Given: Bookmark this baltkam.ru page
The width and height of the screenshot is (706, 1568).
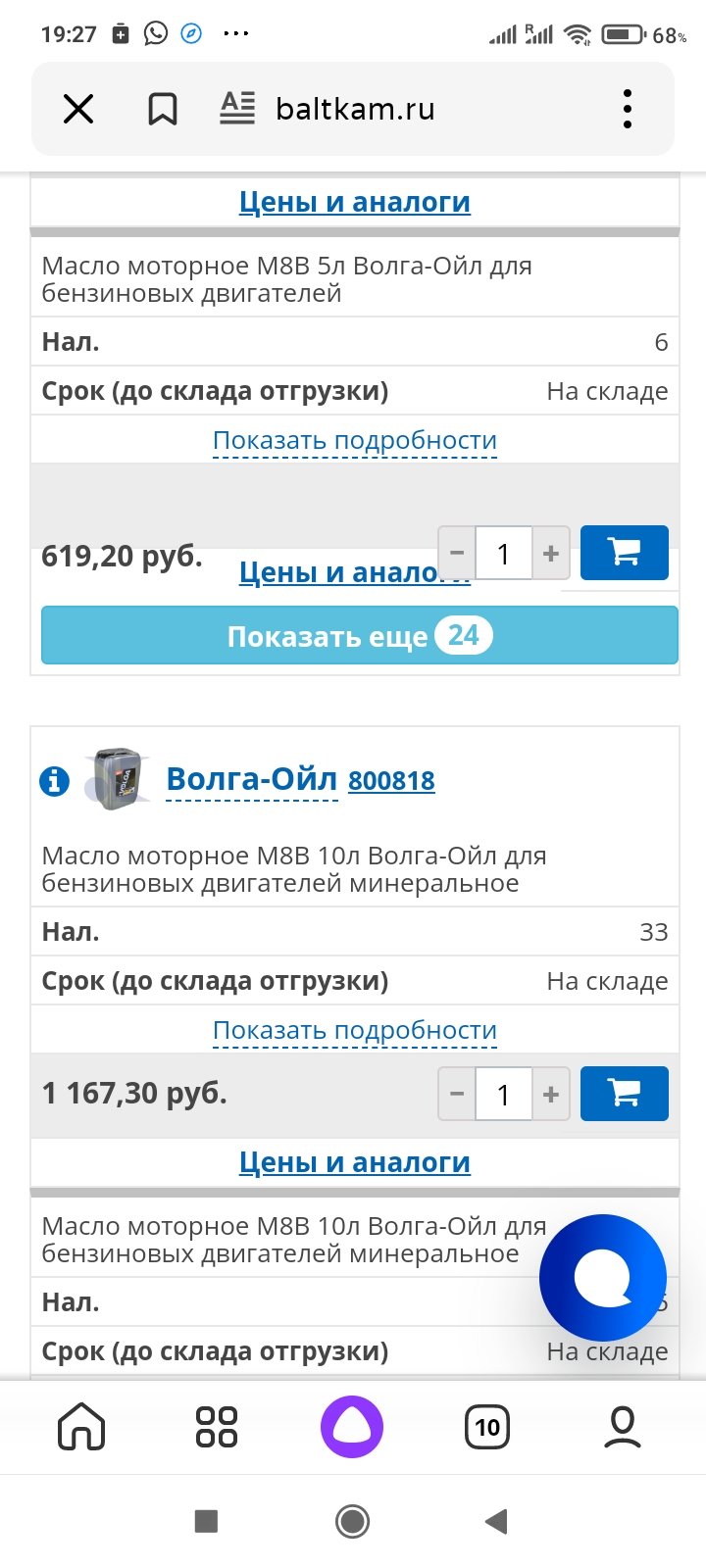Looking at the screenshot, I should pyautogui.click(x=163, y=109).
